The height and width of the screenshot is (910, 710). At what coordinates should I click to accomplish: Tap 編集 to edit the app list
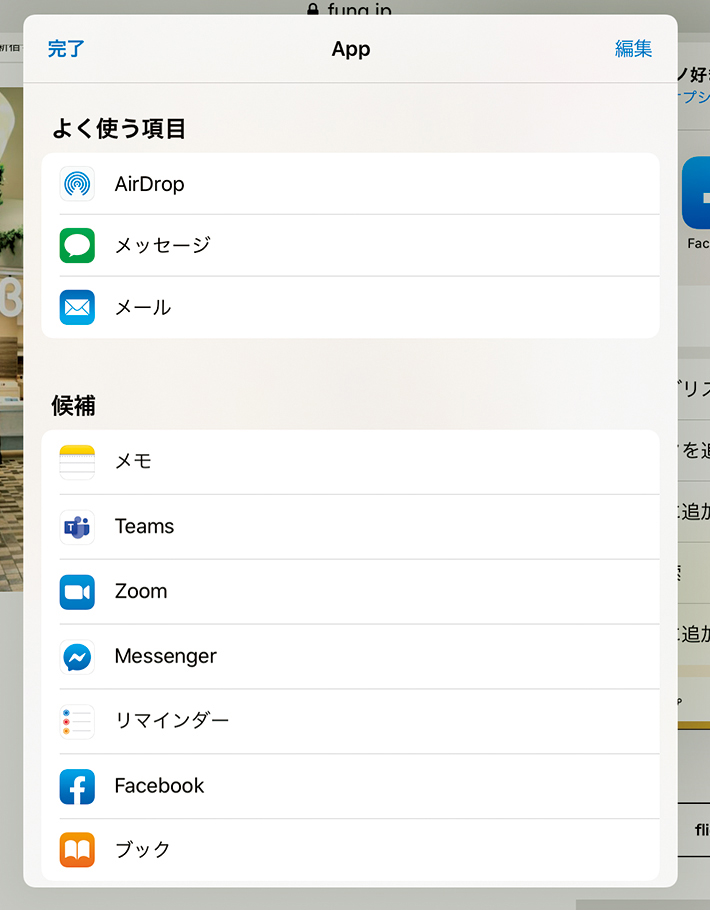pyautogui.click(x=633, y=49)
